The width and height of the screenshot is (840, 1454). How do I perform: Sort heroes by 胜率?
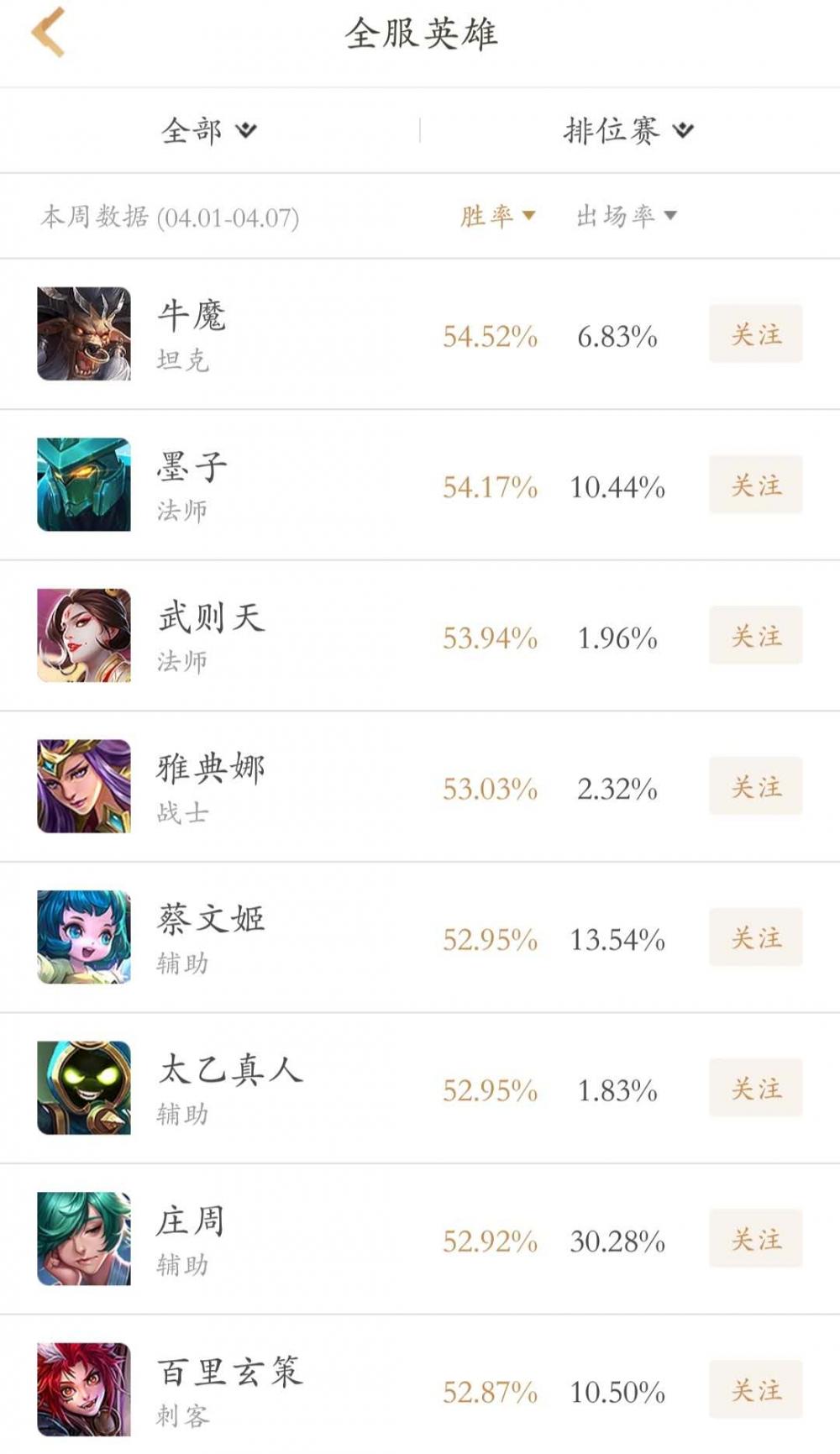click(496, 216)
